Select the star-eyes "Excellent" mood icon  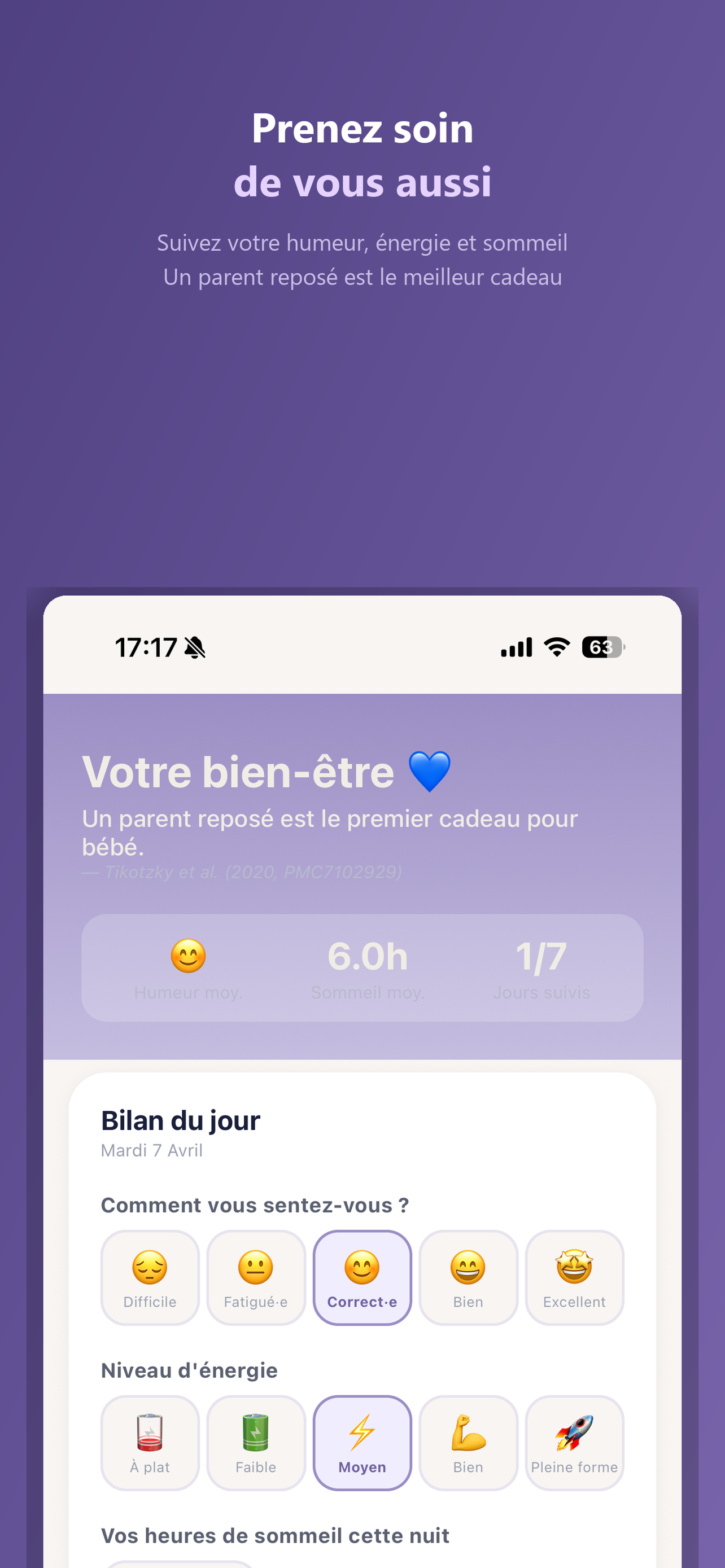pos(574,1277)
